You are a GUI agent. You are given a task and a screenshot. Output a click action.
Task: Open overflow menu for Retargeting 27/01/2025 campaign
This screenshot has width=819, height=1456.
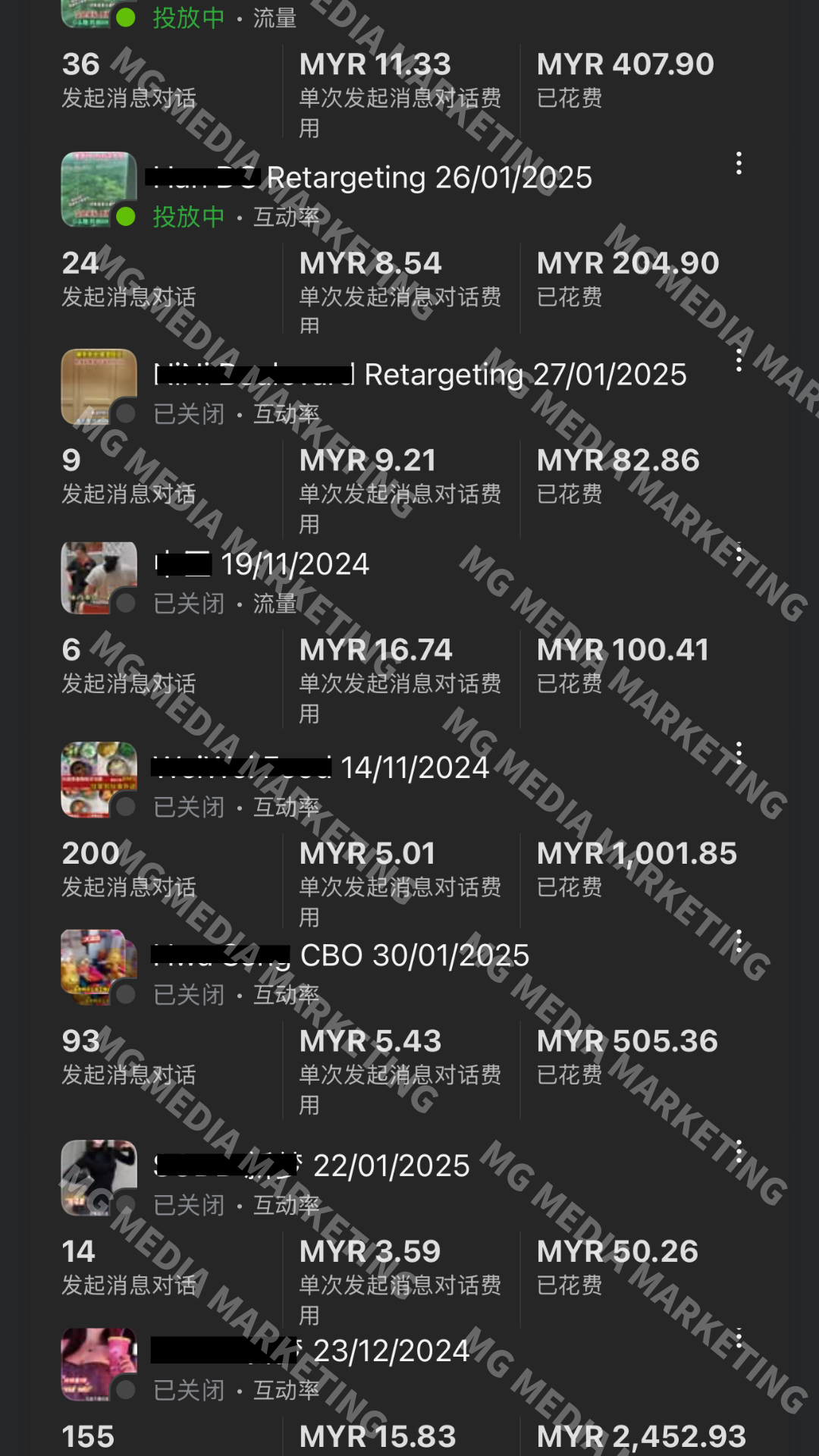click(x=739, y=360)
